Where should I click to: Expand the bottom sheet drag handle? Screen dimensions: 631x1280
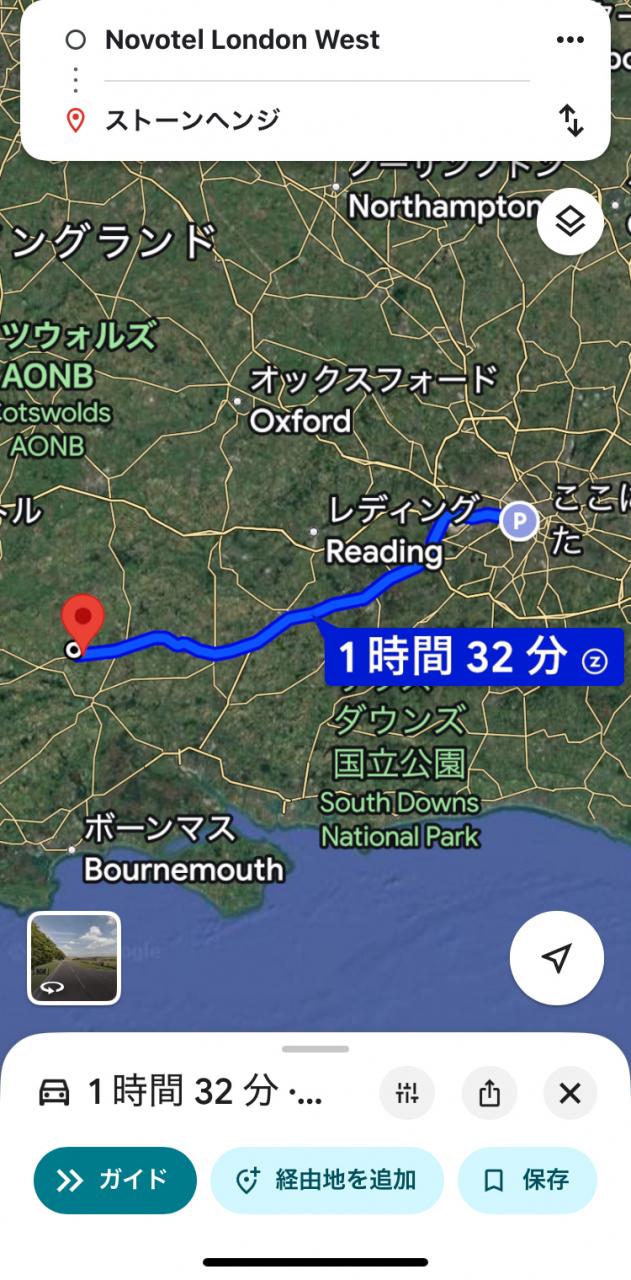[x=315, y=1049]
